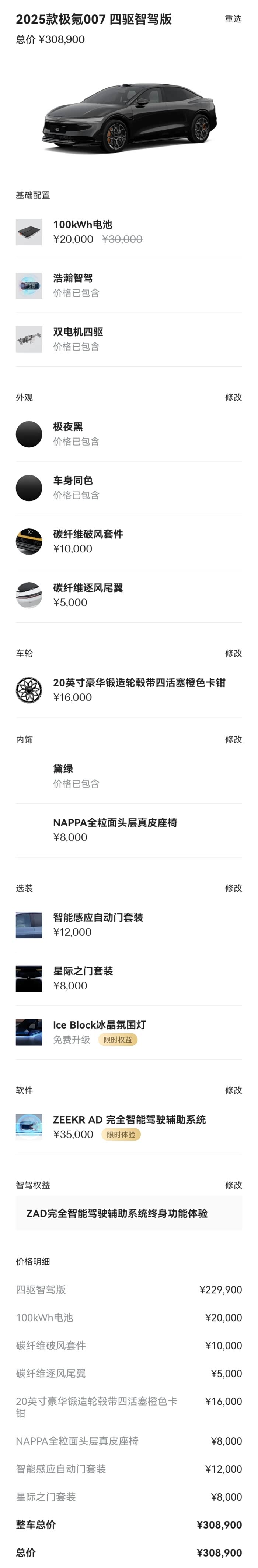Screen dimensions: 258x1568
Task: Modify the 软件 software selection
Action: coord(233,1090)
